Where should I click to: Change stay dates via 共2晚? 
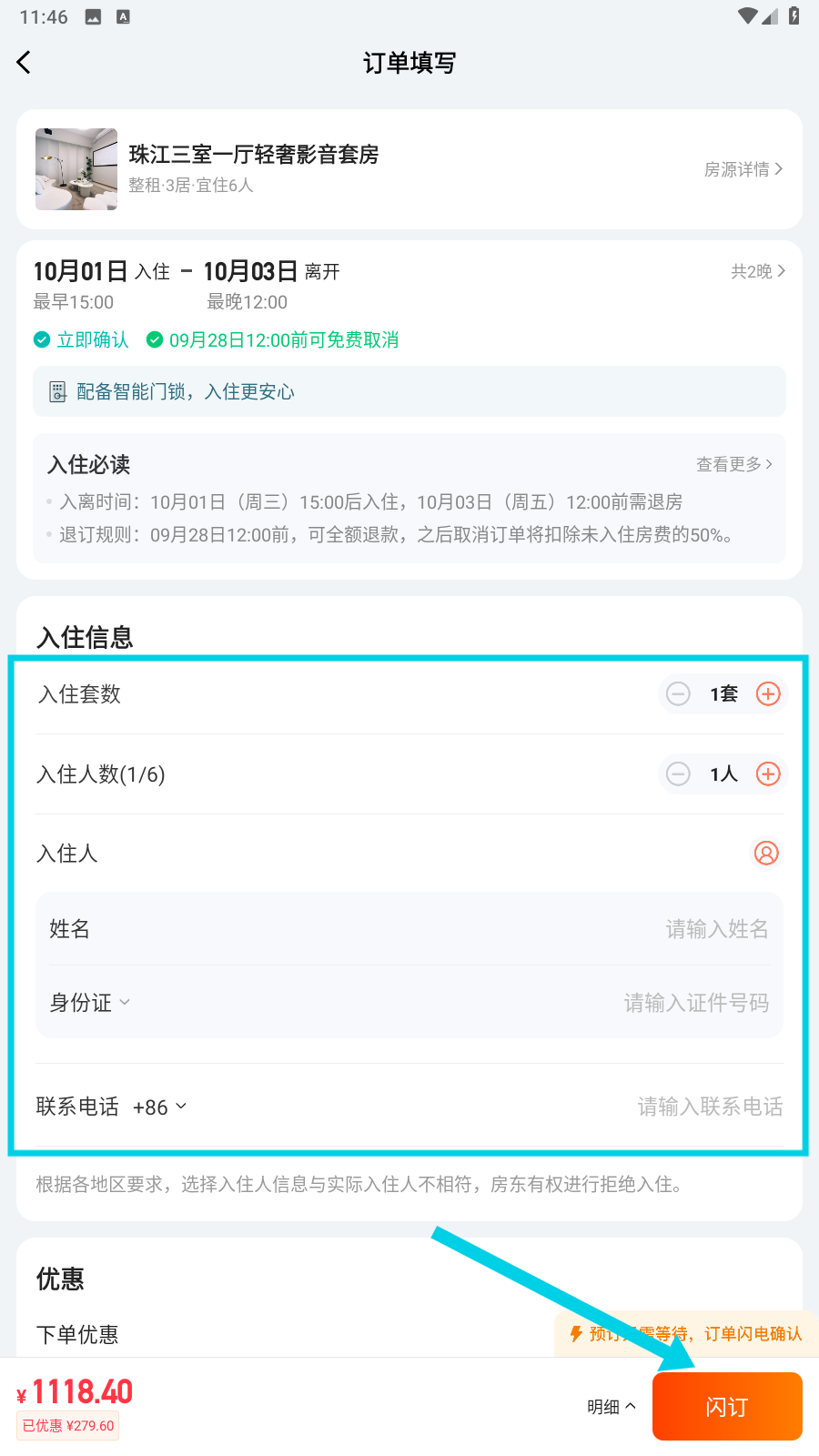(x=757, y=271)
